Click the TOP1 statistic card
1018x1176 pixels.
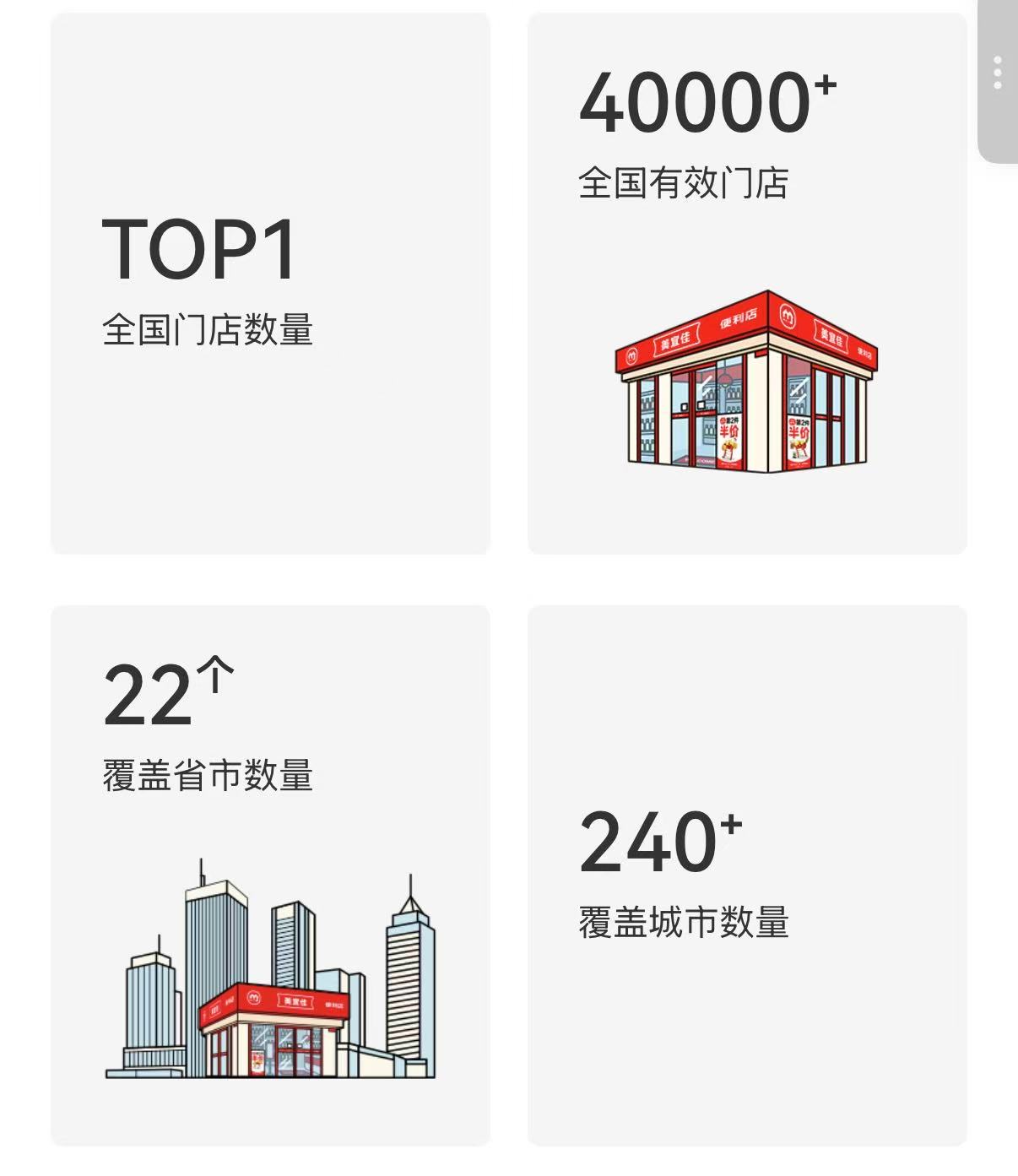270,279
